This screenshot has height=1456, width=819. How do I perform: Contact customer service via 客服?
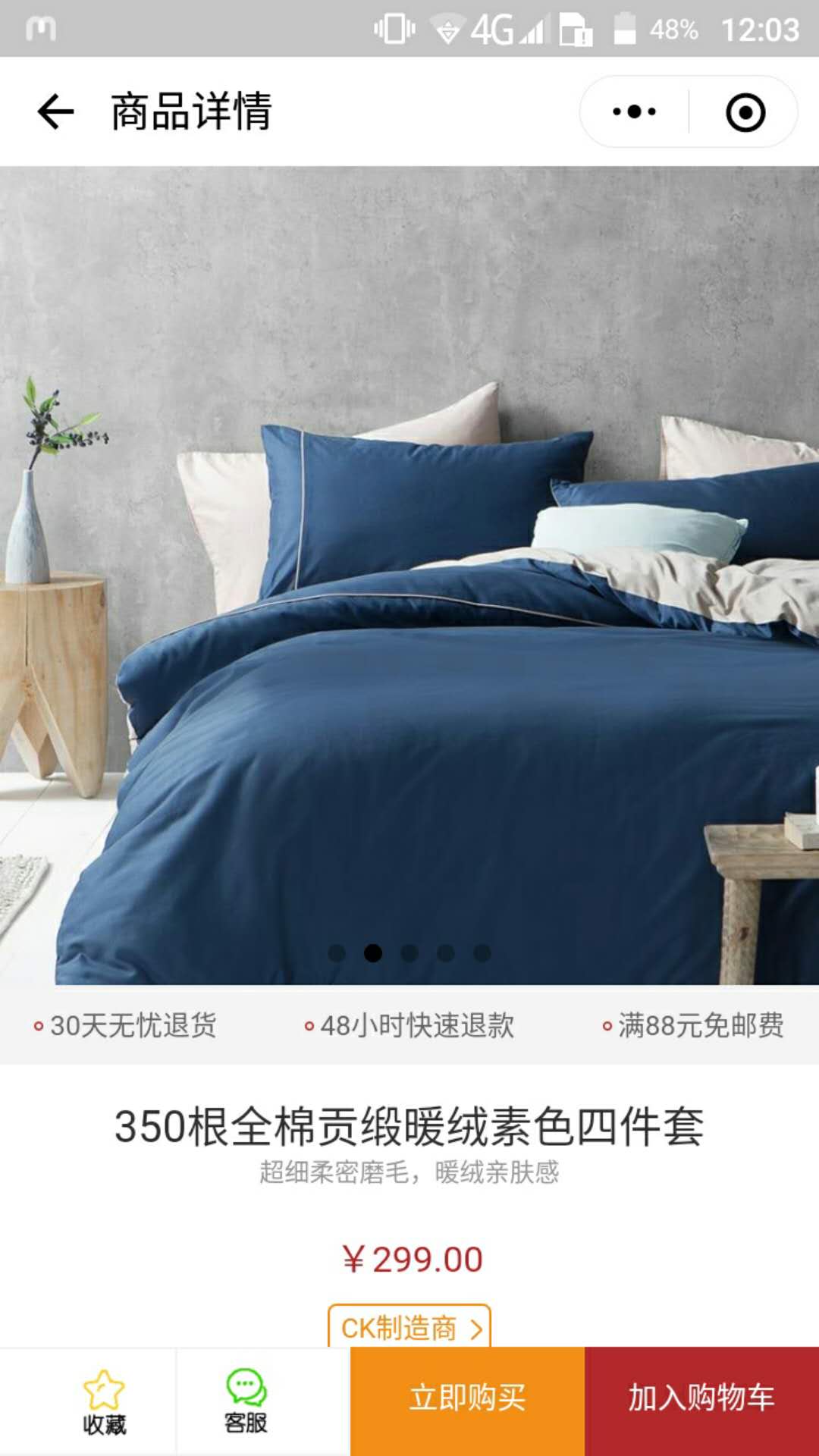246,1401
